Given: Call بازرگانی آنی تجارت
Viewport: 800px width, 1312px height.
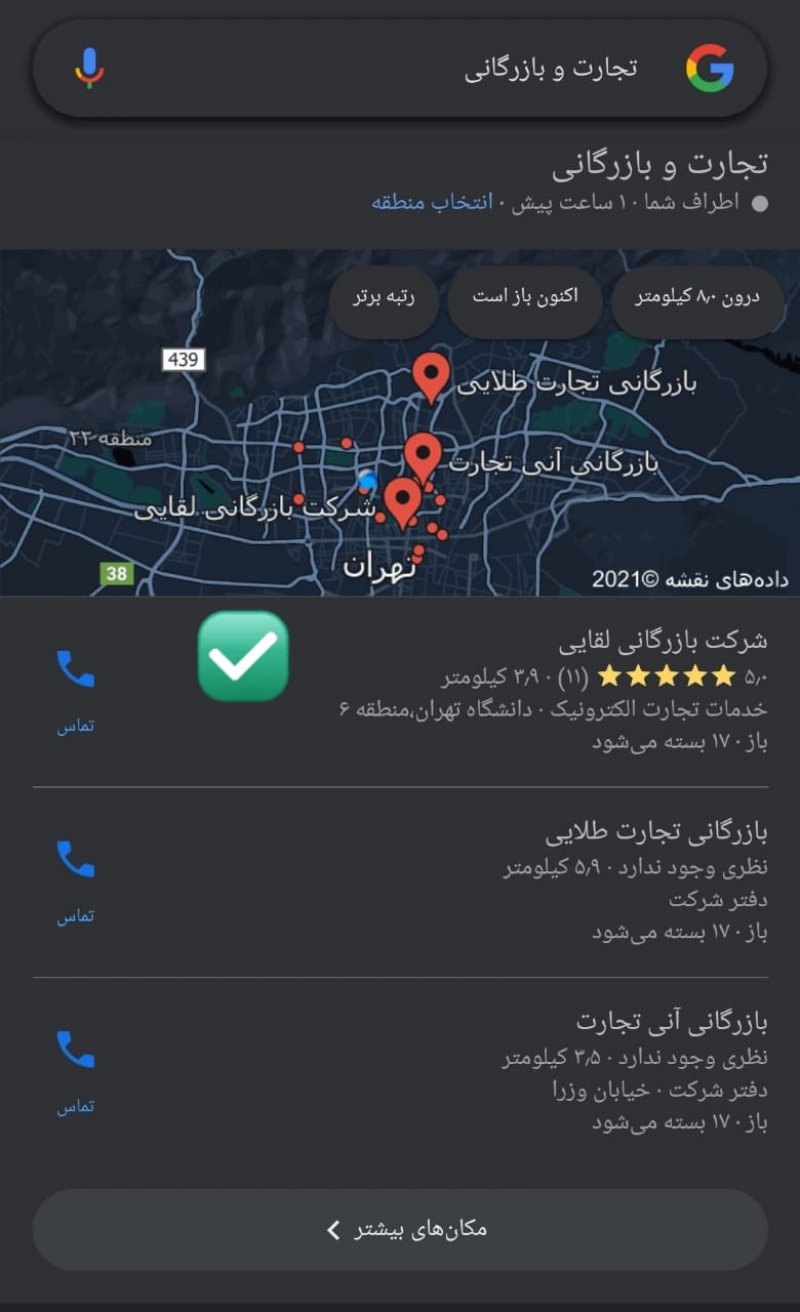Looking at the screenshot, I should (75, 1063).
